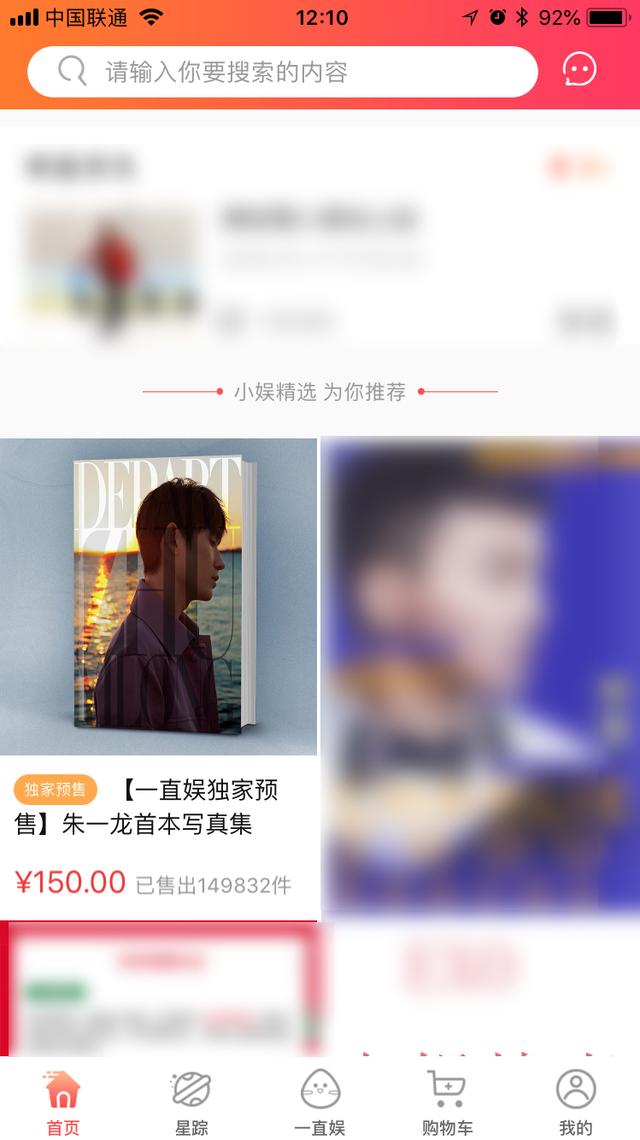Open the message chat bubble icon

pyautogui.click(x=580, y=70)
